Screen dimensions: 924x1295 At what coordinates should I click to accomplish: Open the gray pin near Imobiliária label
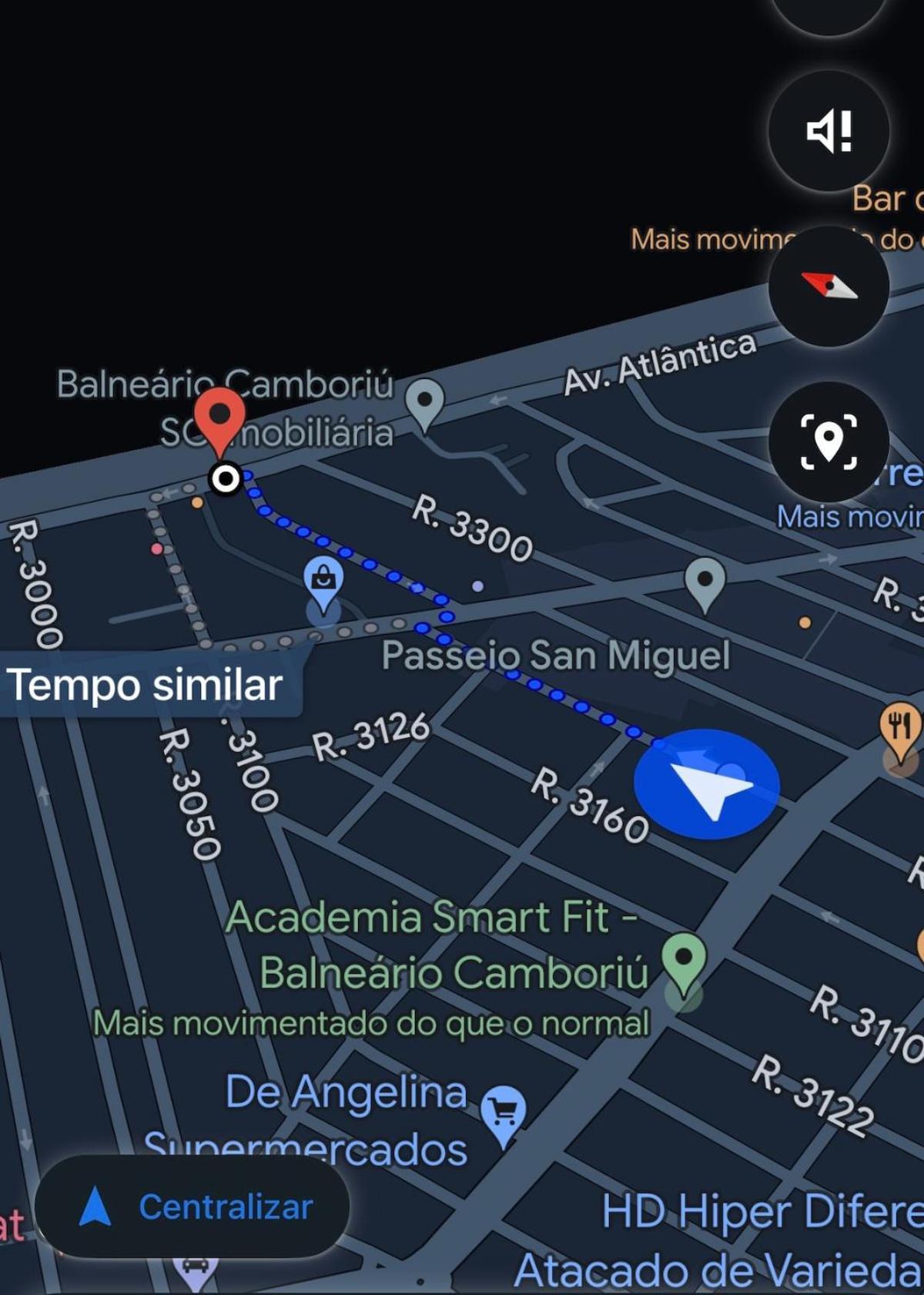pos(425,402)
